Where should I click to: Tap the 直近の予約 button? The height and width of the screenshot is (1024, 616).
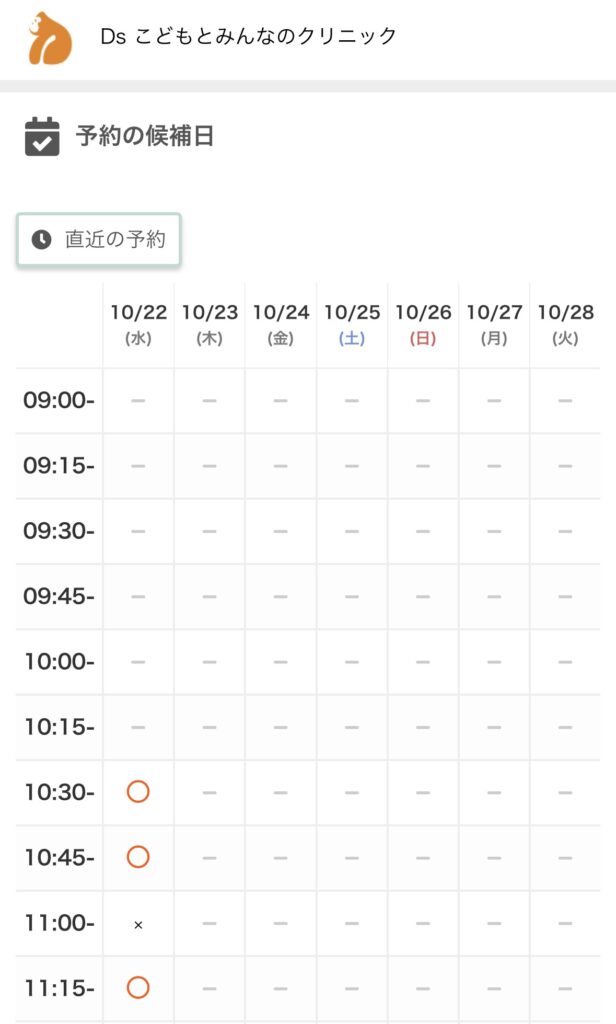point(99,239)
